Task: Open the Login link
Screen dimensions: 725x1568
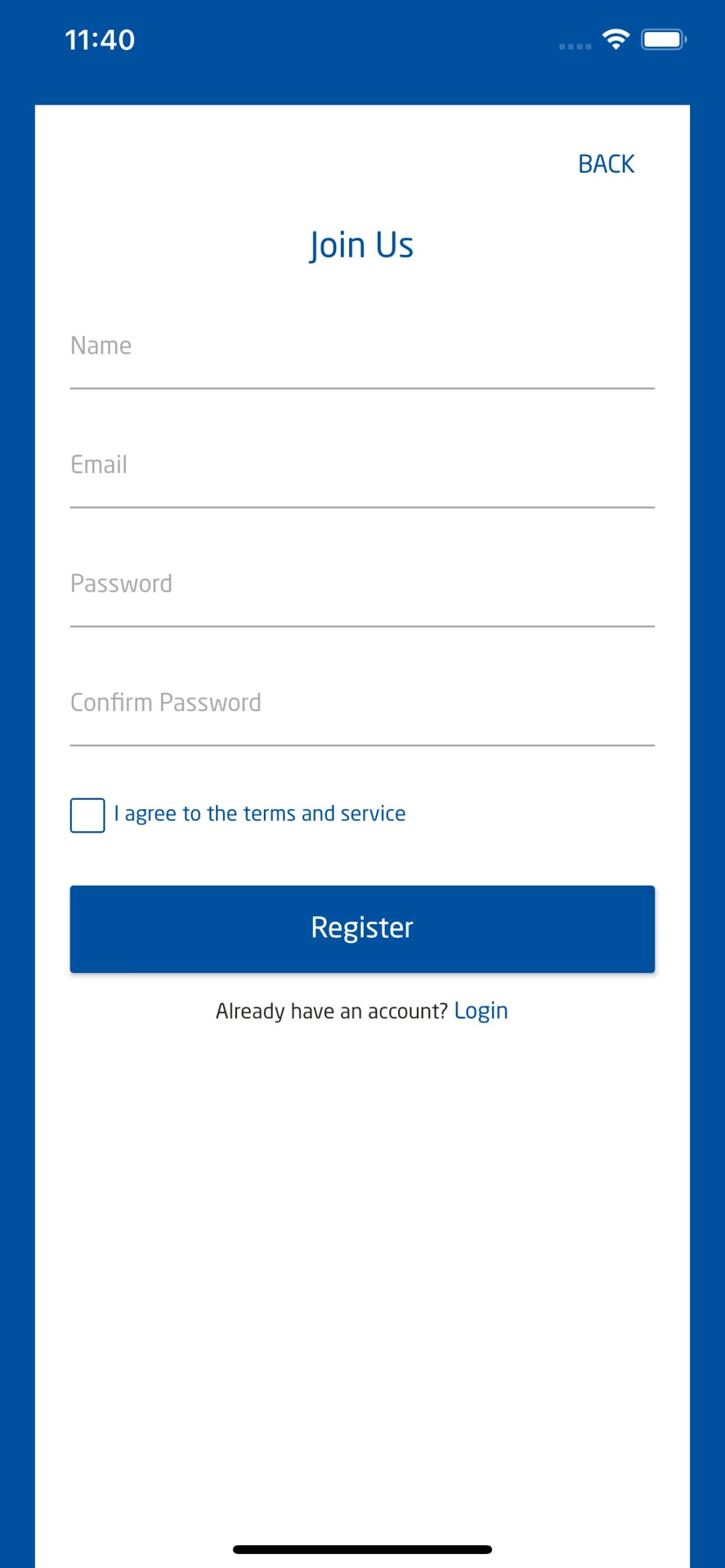Action: click(481, 1010)
